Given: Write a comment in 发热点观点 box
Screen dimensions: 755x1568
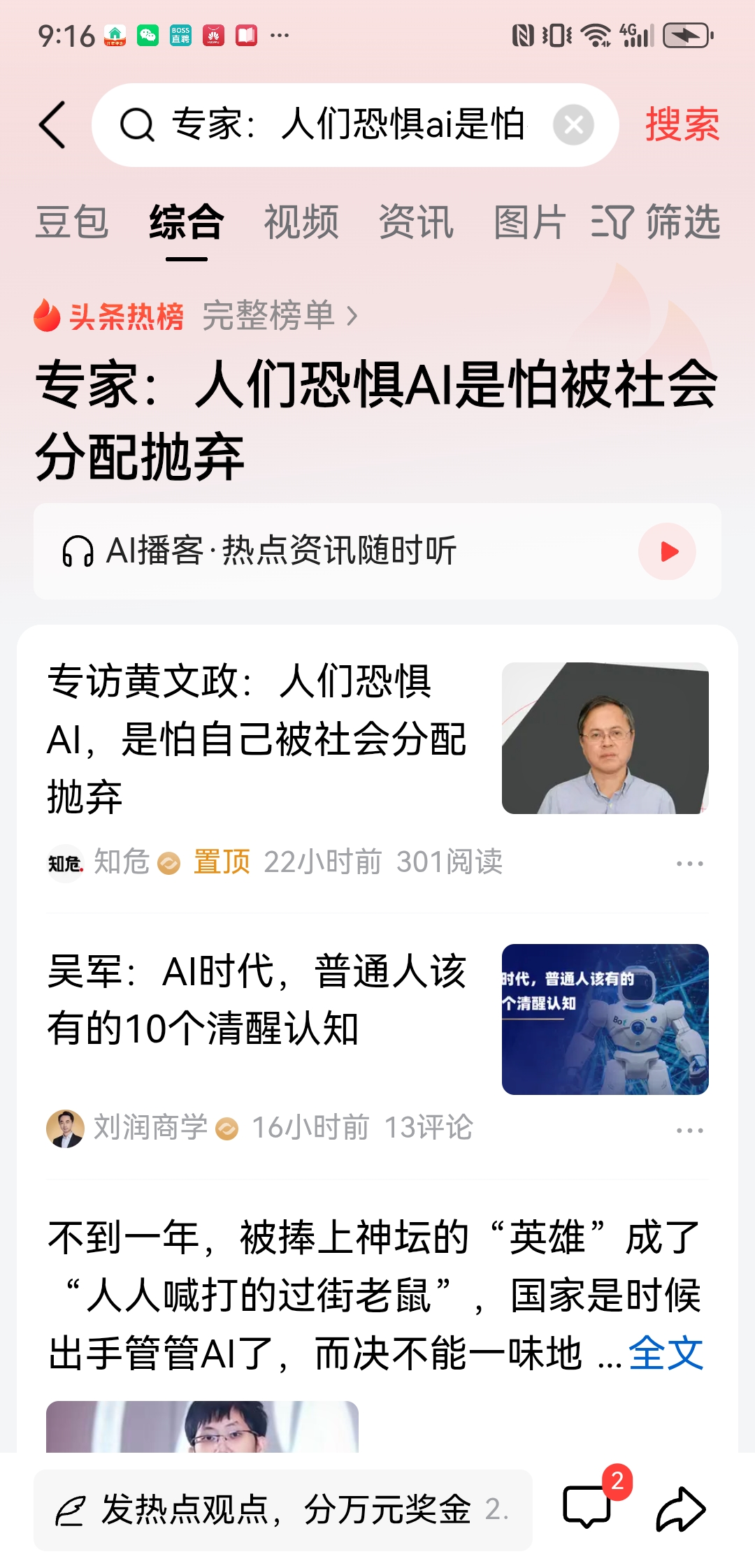Looking at the screenshot, I should tap(282, 1509).
